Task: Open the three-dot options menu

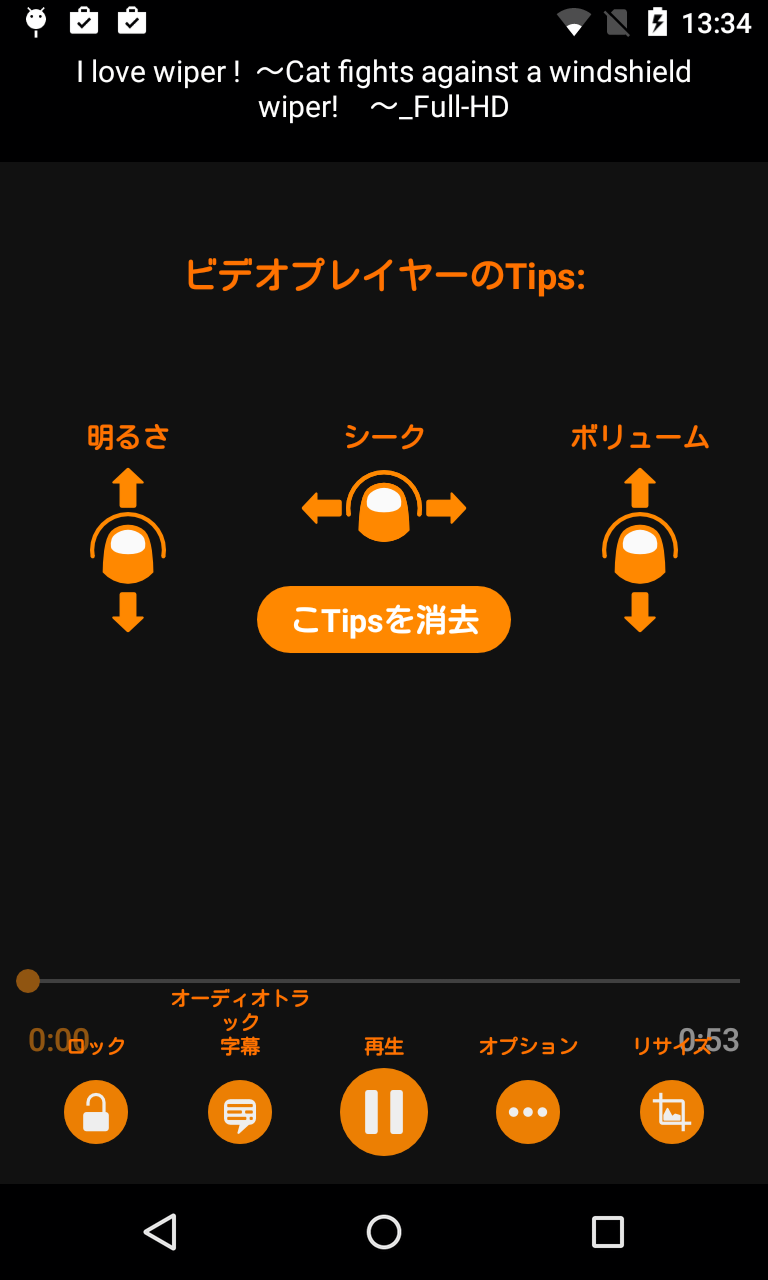Action: 528,1111
